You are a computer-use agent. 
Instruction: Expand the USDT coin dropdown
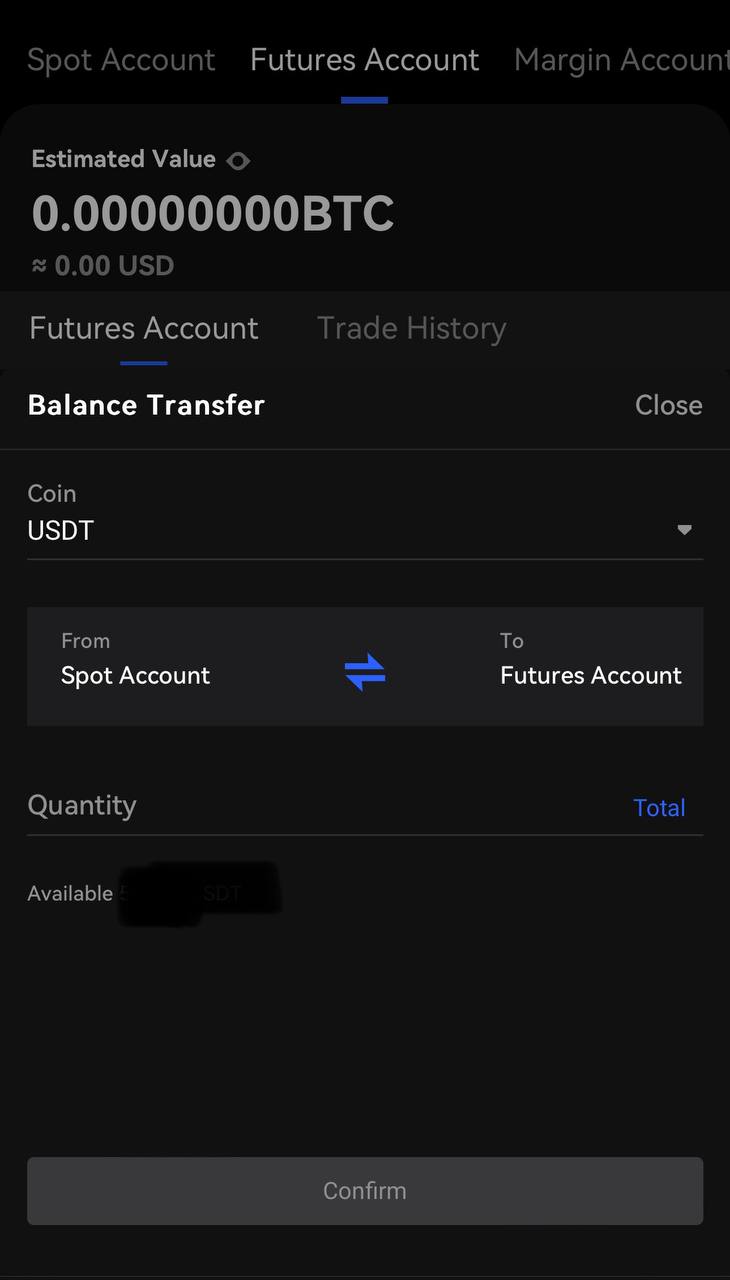point(365,530)
